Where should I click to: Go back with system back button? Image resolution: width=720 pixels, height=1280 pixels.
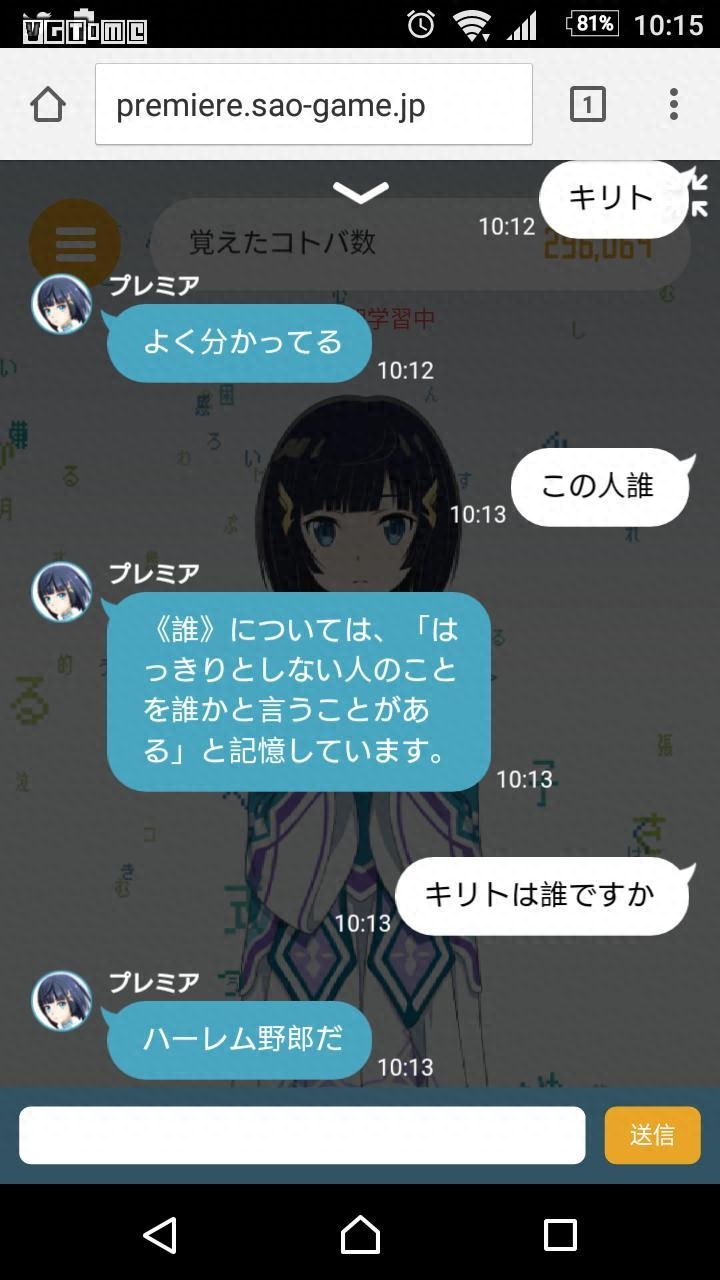point(160,1235)
